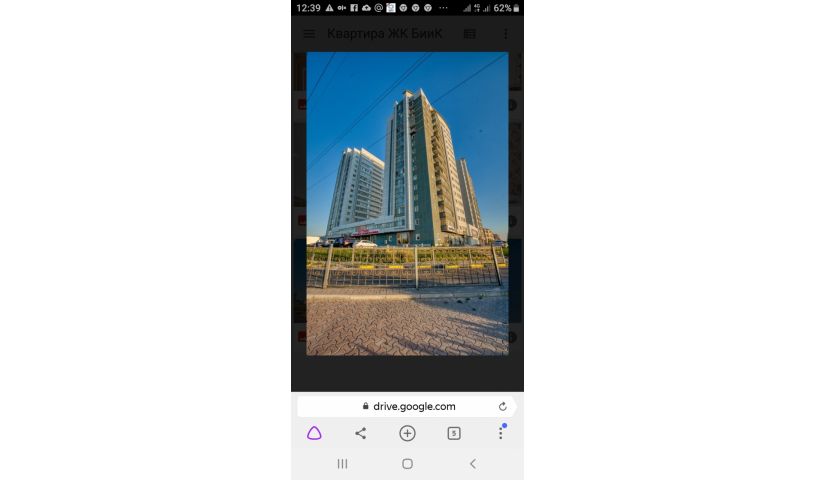Open a new browser tab

(407, 433)
